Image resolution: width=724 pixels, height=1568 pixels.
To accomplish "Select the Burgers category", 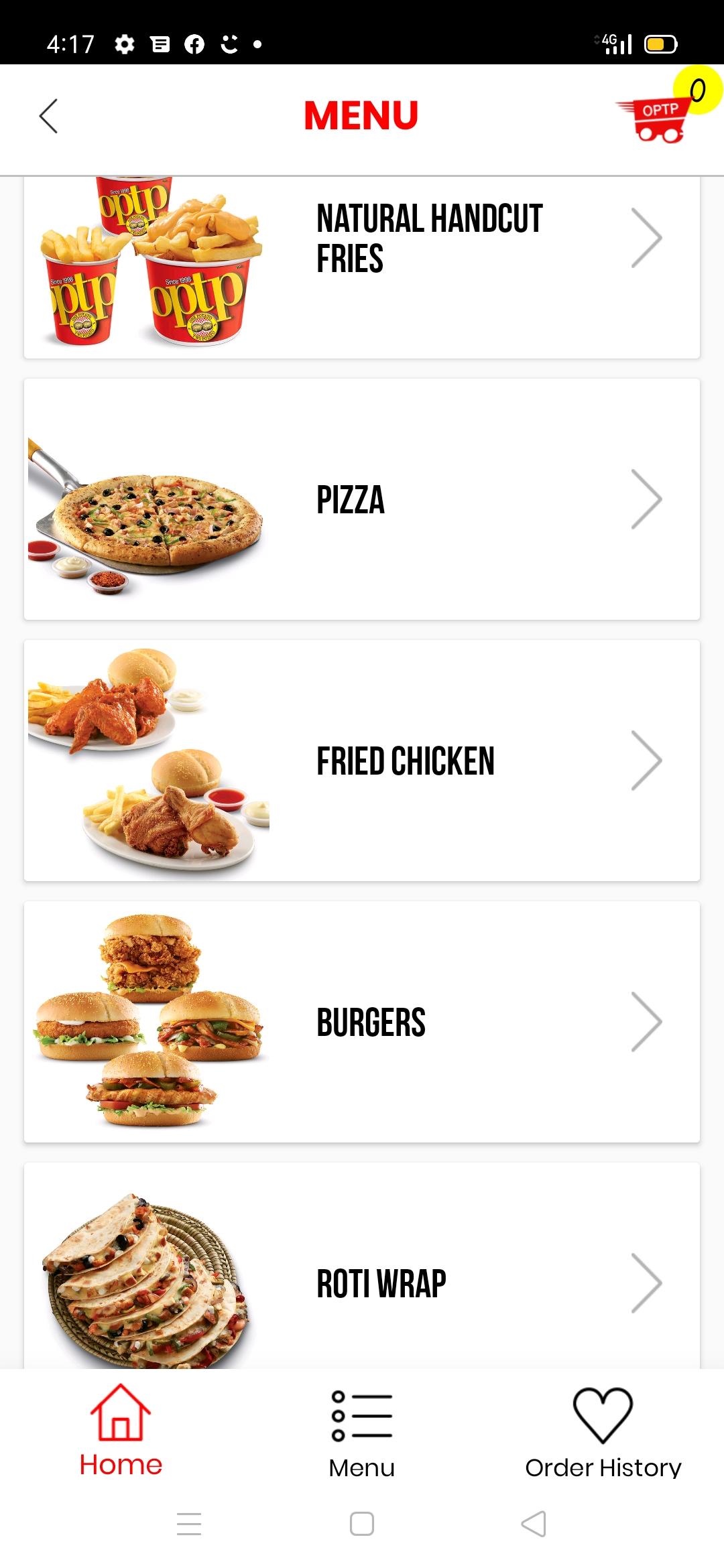I will (x=362, y=1022).
